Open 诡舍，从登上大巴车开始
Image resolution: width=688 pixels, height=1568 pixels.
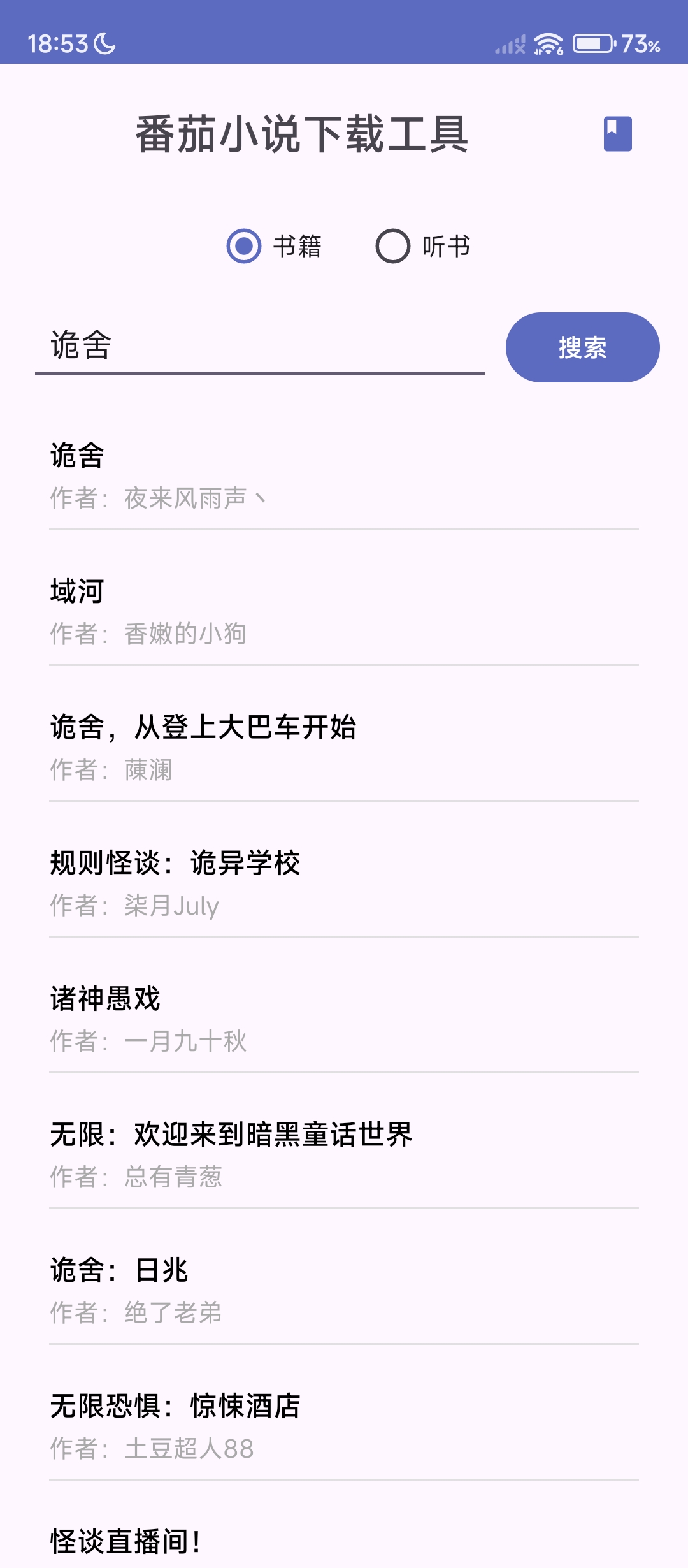(x=343, y=747)
